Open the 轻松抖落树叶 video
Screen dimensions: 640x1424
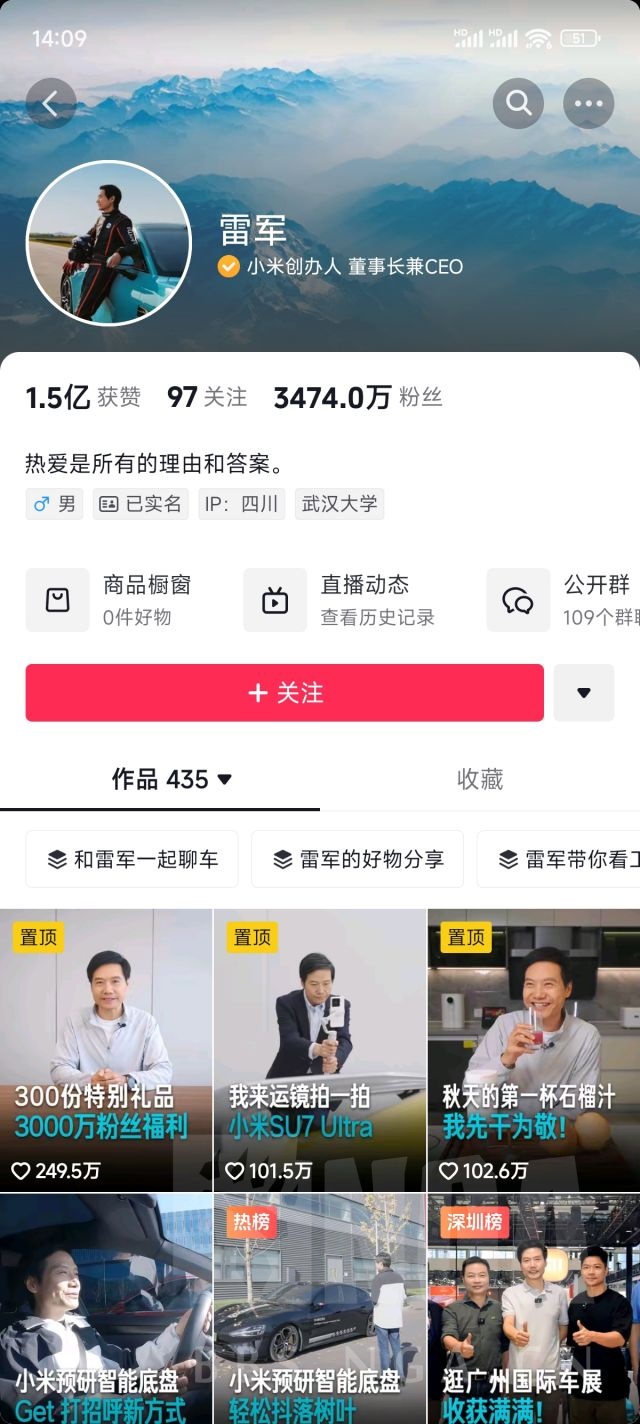point(320,1310)
